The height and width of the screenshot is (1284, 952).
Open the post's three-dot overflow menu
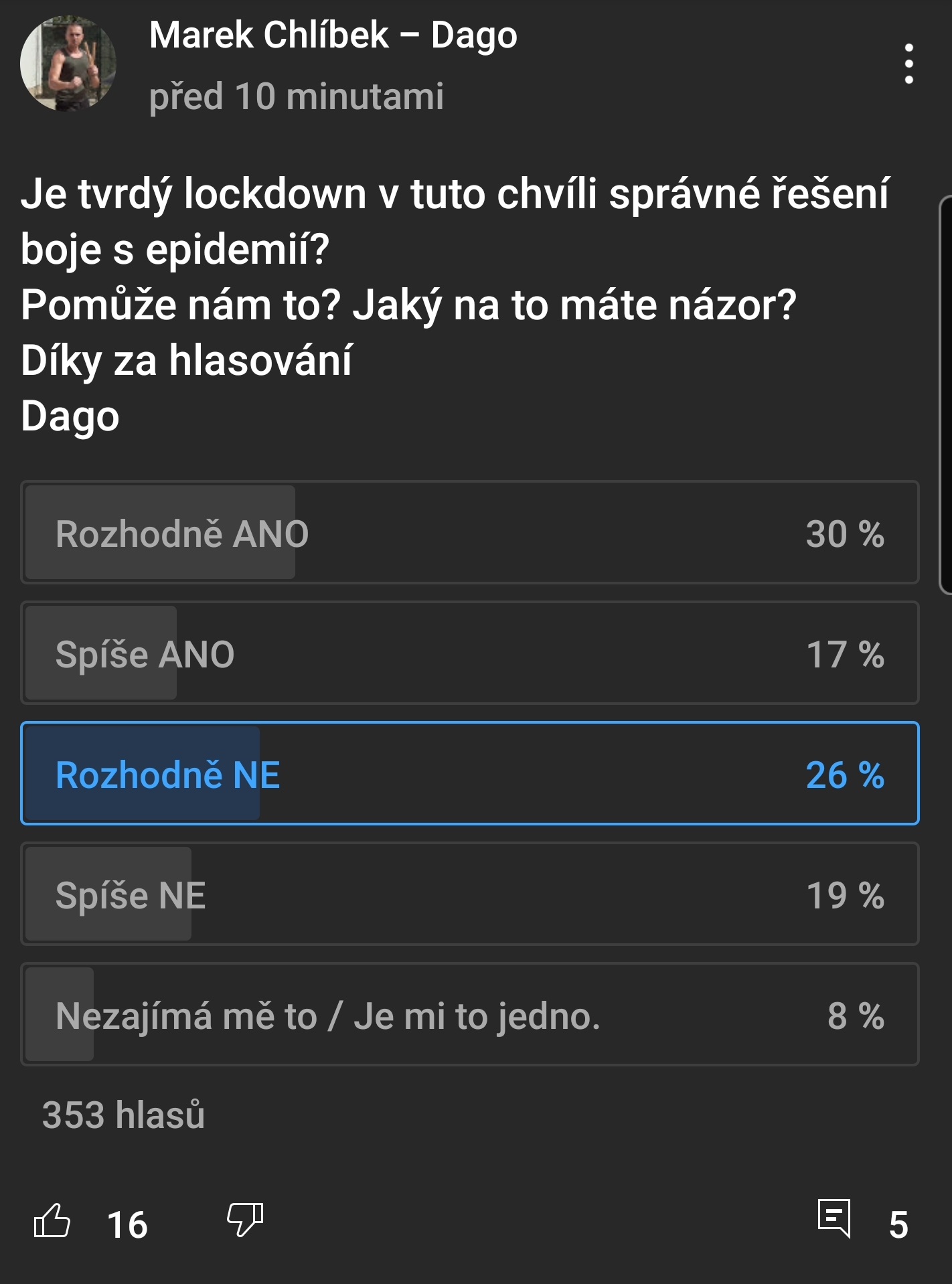[x=908, y=64]
